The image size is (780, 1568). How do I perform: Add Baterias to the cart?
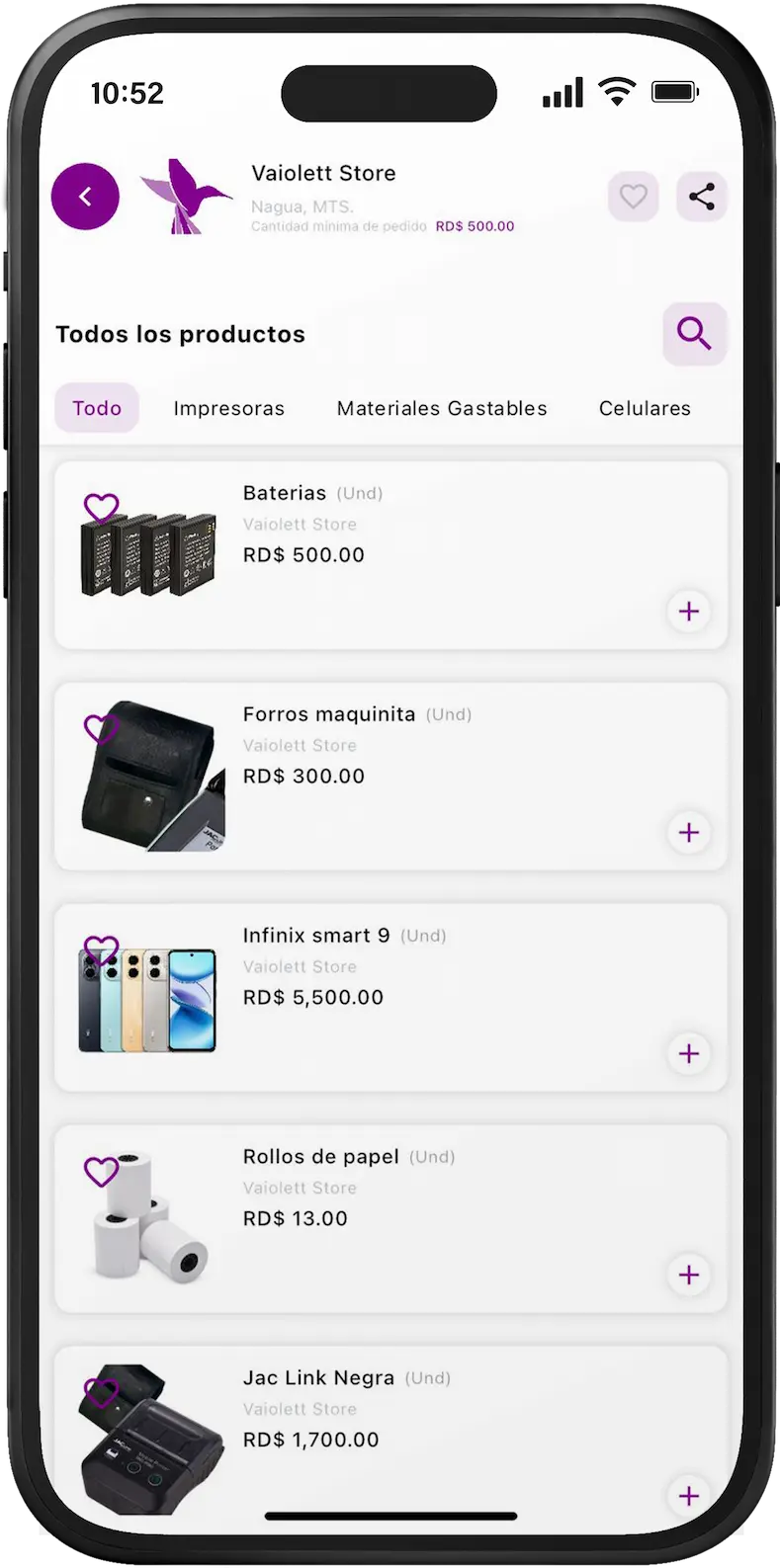689,612
